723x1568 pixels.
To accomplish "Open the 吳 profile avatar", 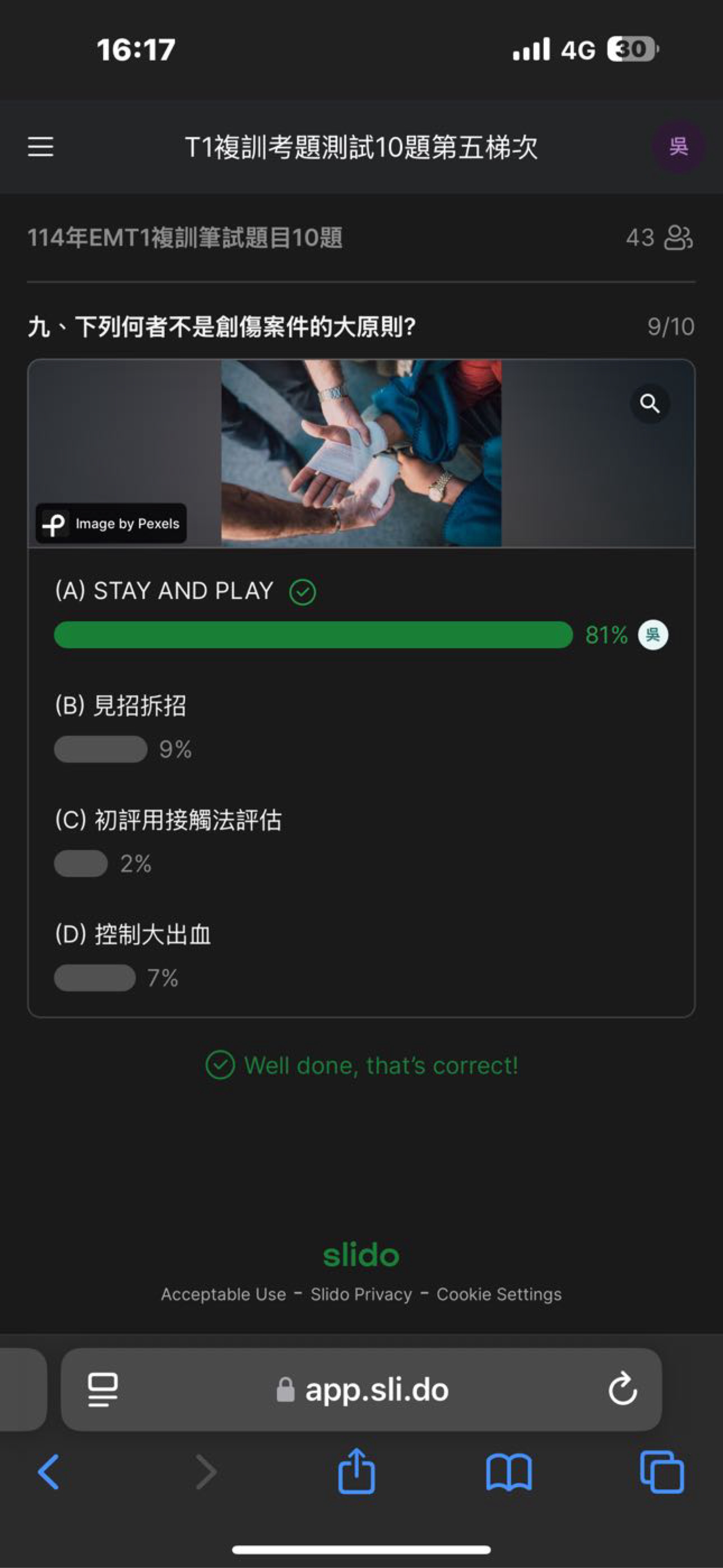I will 679,147.
